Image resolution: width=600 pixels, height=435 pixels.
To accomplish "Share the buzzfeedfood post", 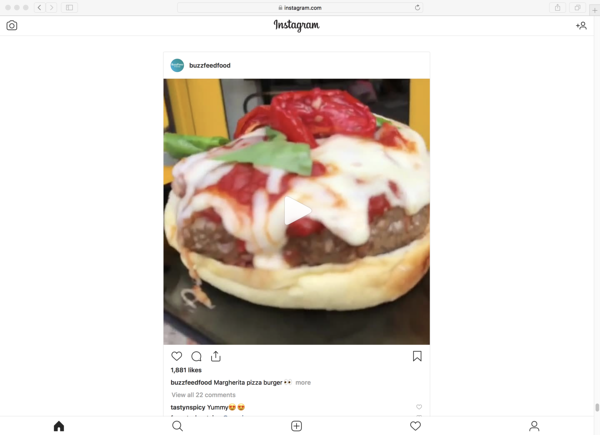I will tap(215, 356).
